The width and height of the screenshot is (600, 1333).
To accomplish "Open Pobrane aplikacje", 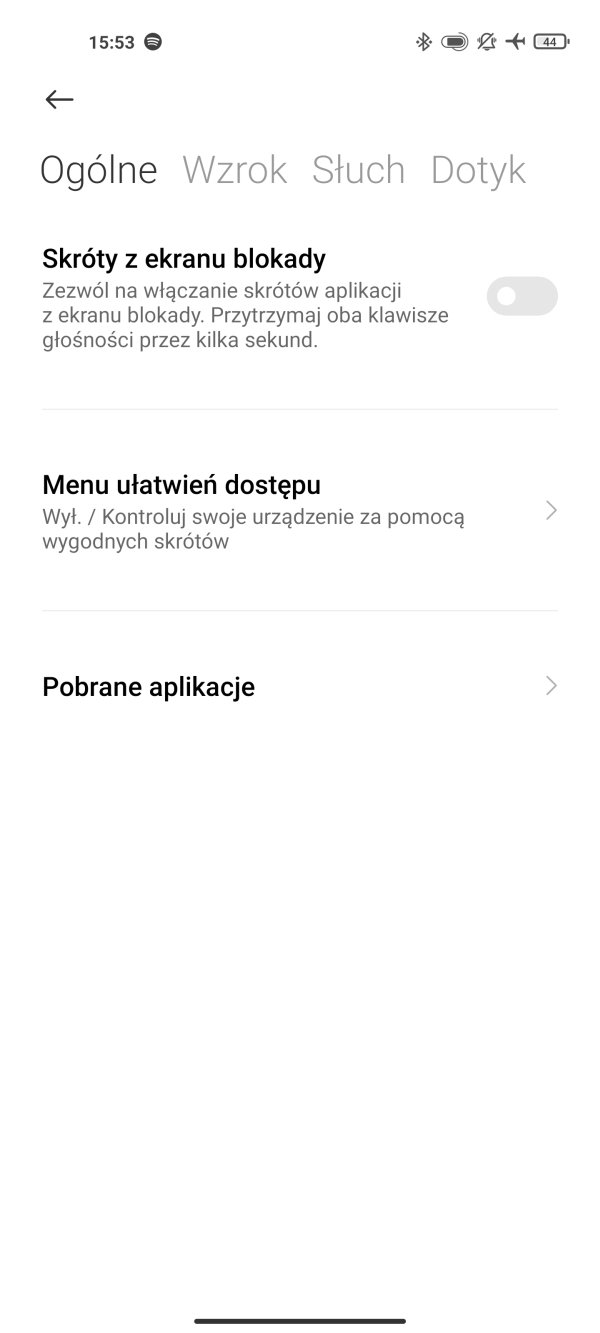I will click(x=300, y=687).
